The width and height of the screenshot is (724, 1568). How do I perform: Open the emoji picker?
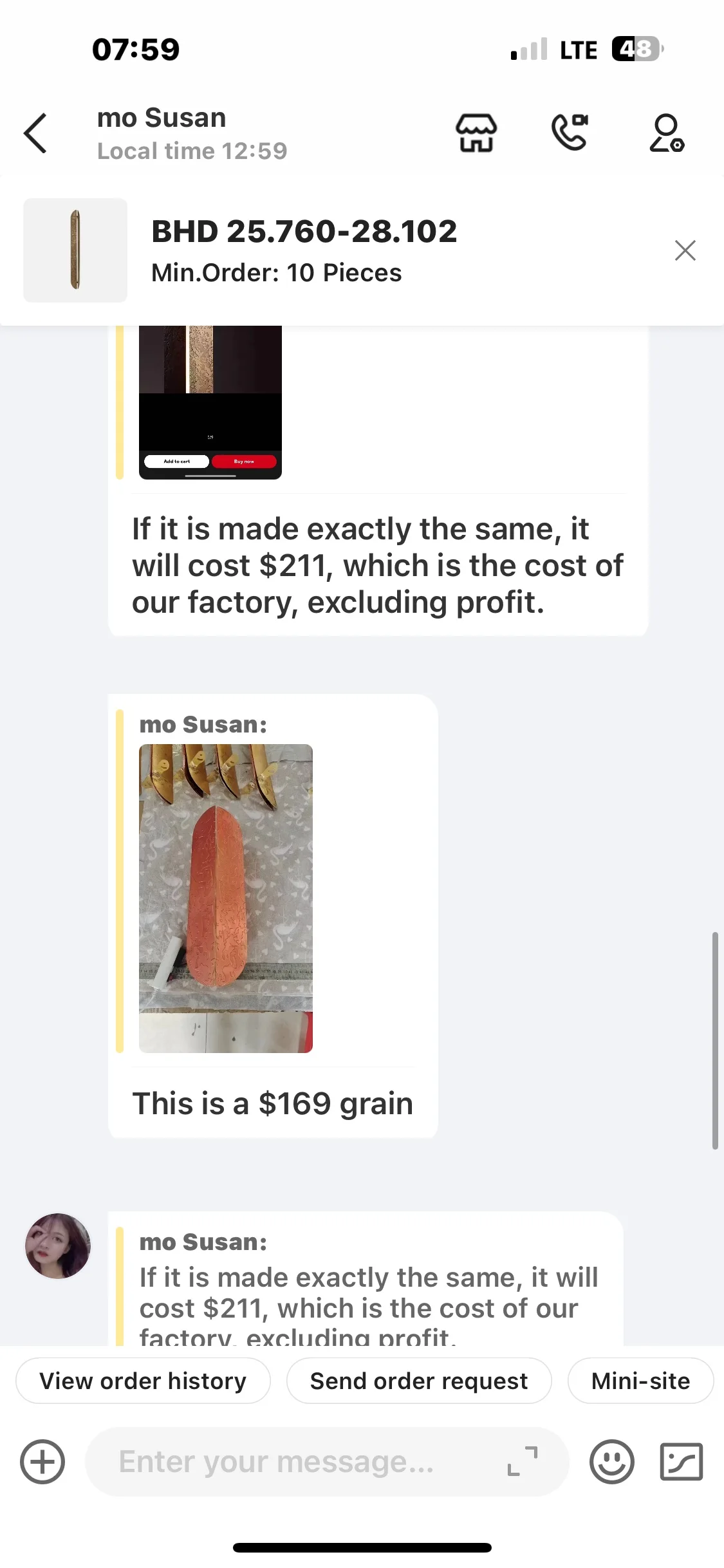[x=612, y=1462]
